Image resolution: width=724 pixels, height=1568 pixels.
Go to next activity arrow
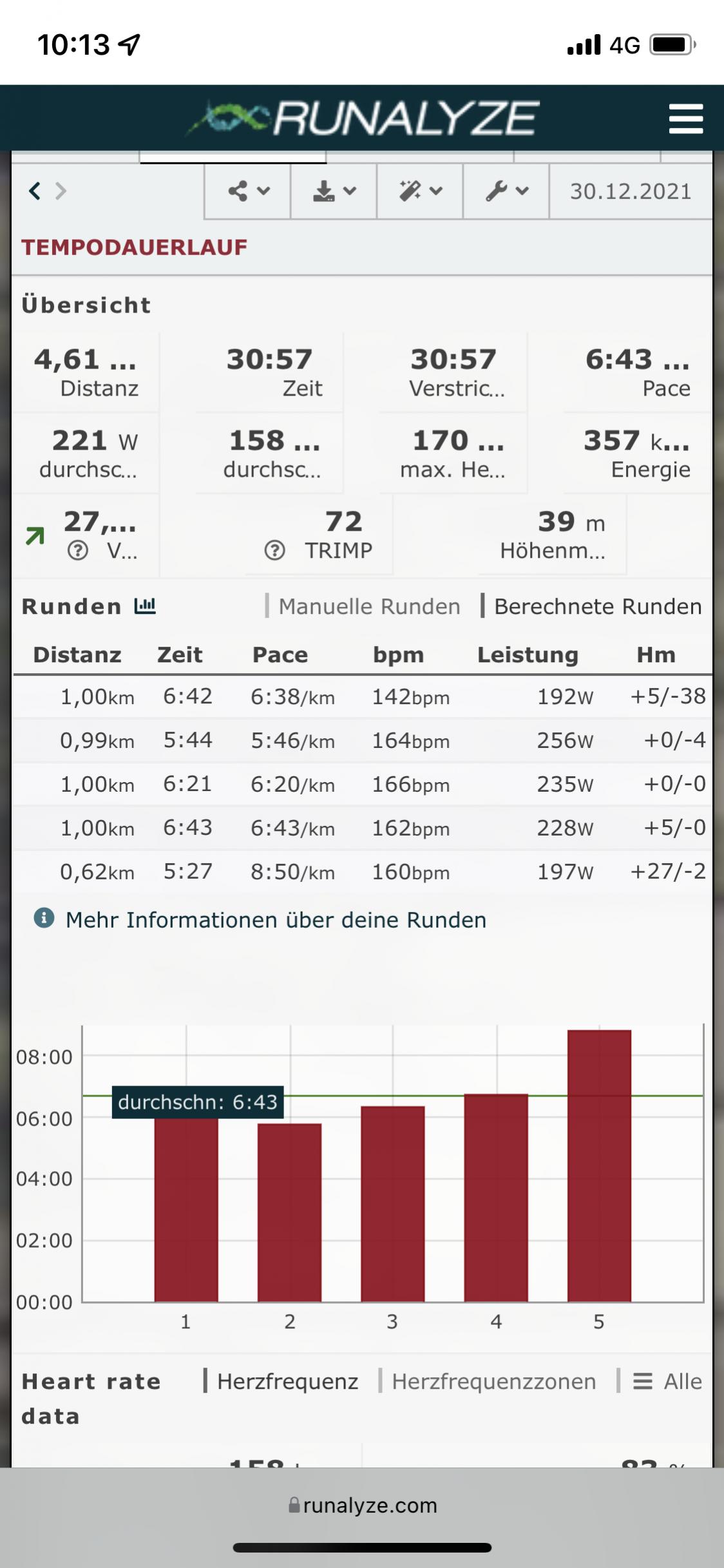point(61,191)
